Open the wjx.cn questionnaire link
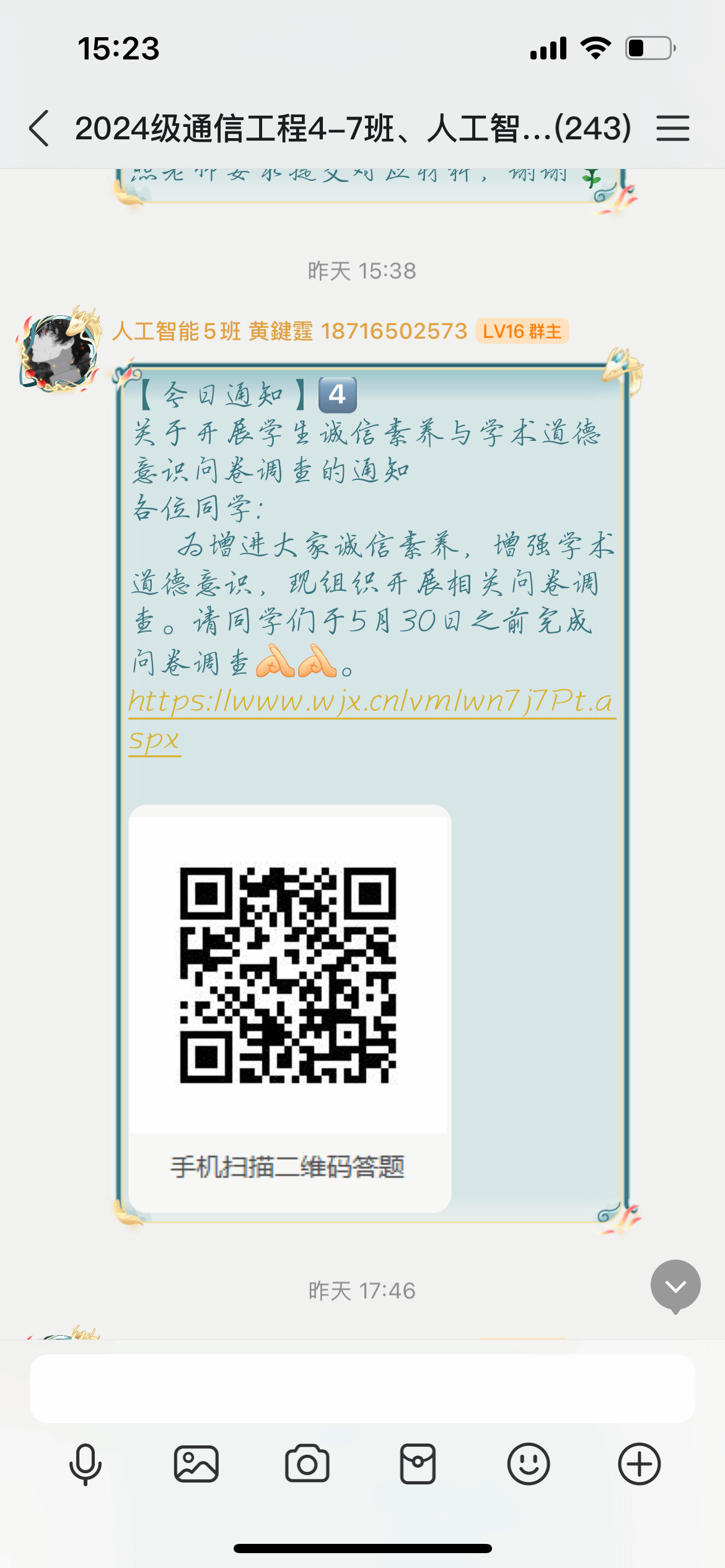The width and height of the screenshot is (725, 1568). [x=371, y=702]
